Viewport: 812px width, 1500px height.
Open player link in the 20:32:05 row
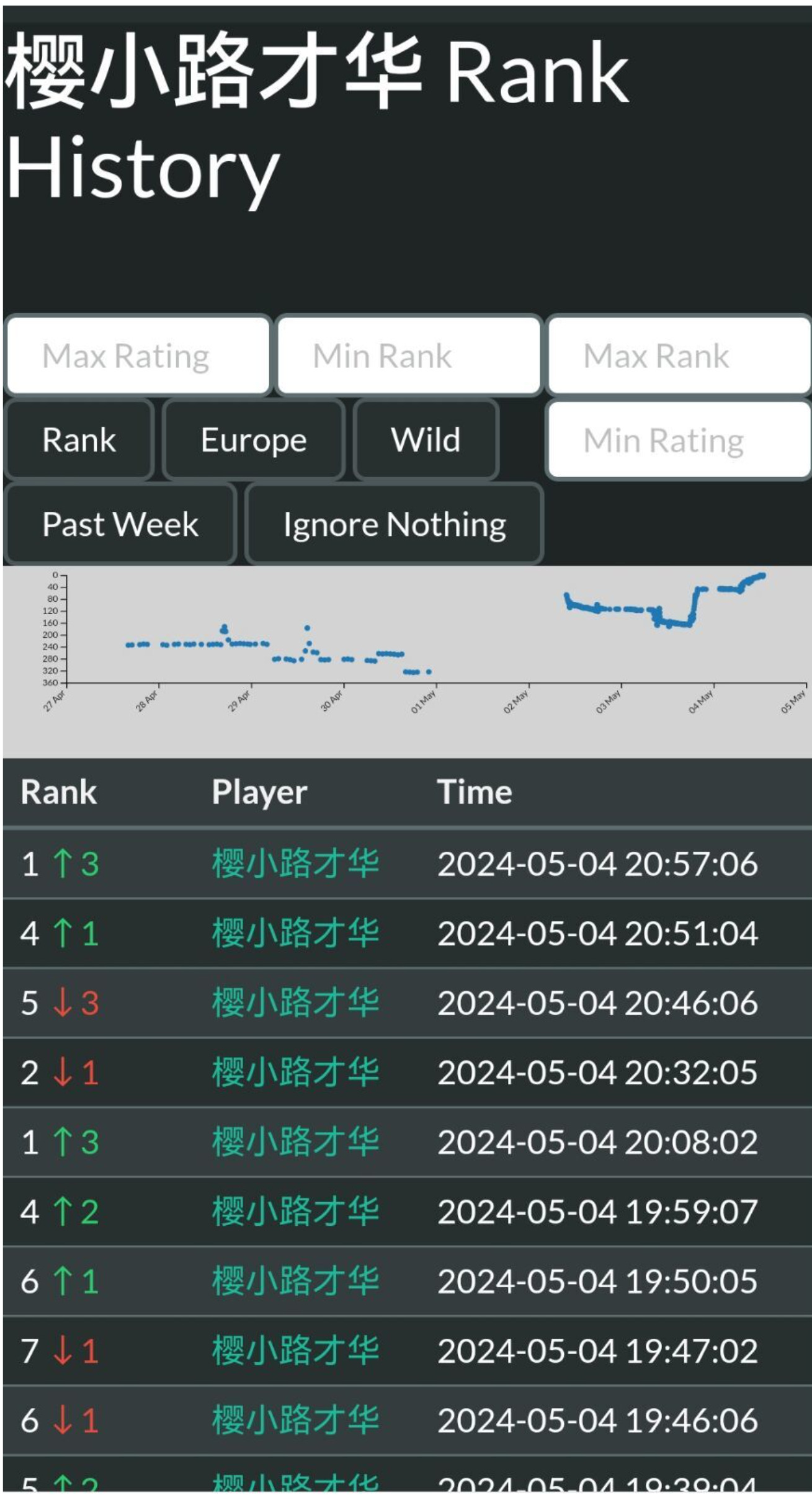(295, 1072)
